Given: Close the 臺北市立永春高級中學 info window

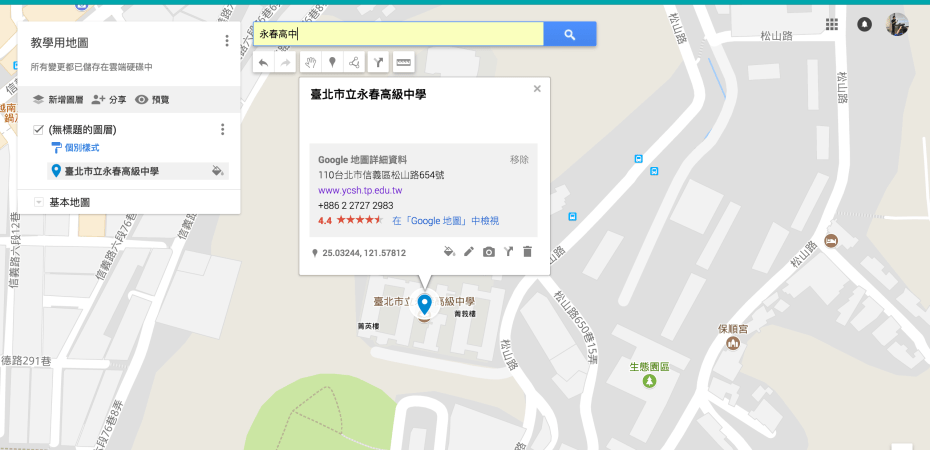Looking at the screenshot, I should [x=537, y=89].
